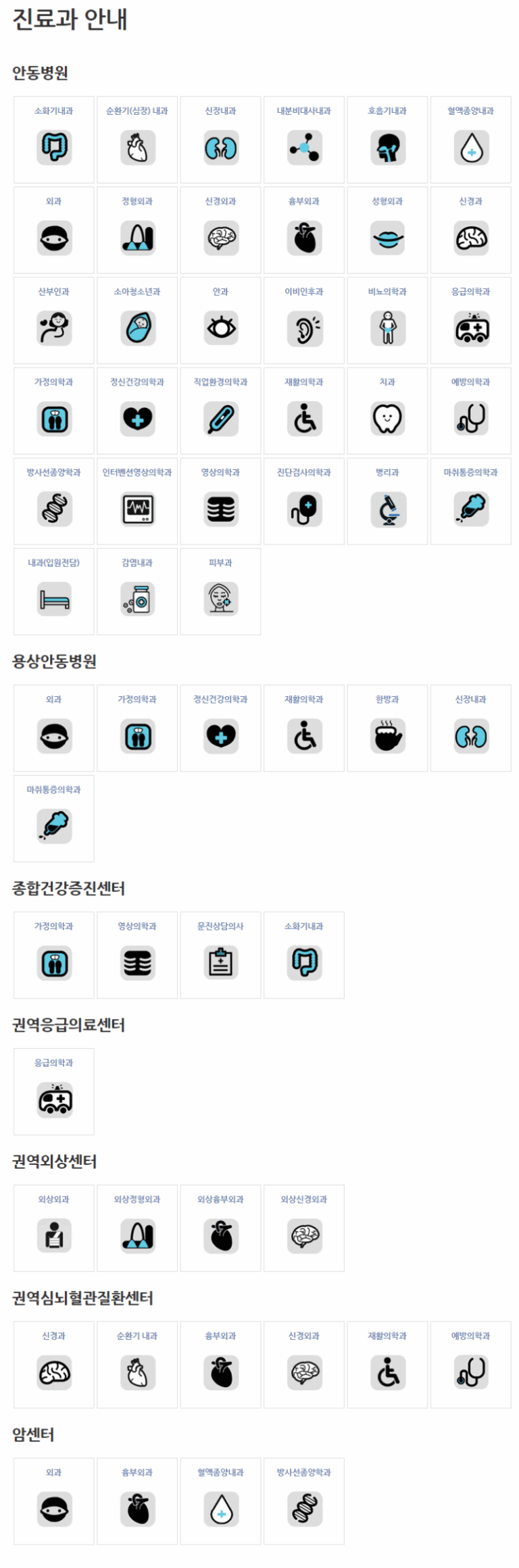Select 내과(입원전담) tile
The height and width of the screenshot is (1568, 519).
(x=54, y=592)
